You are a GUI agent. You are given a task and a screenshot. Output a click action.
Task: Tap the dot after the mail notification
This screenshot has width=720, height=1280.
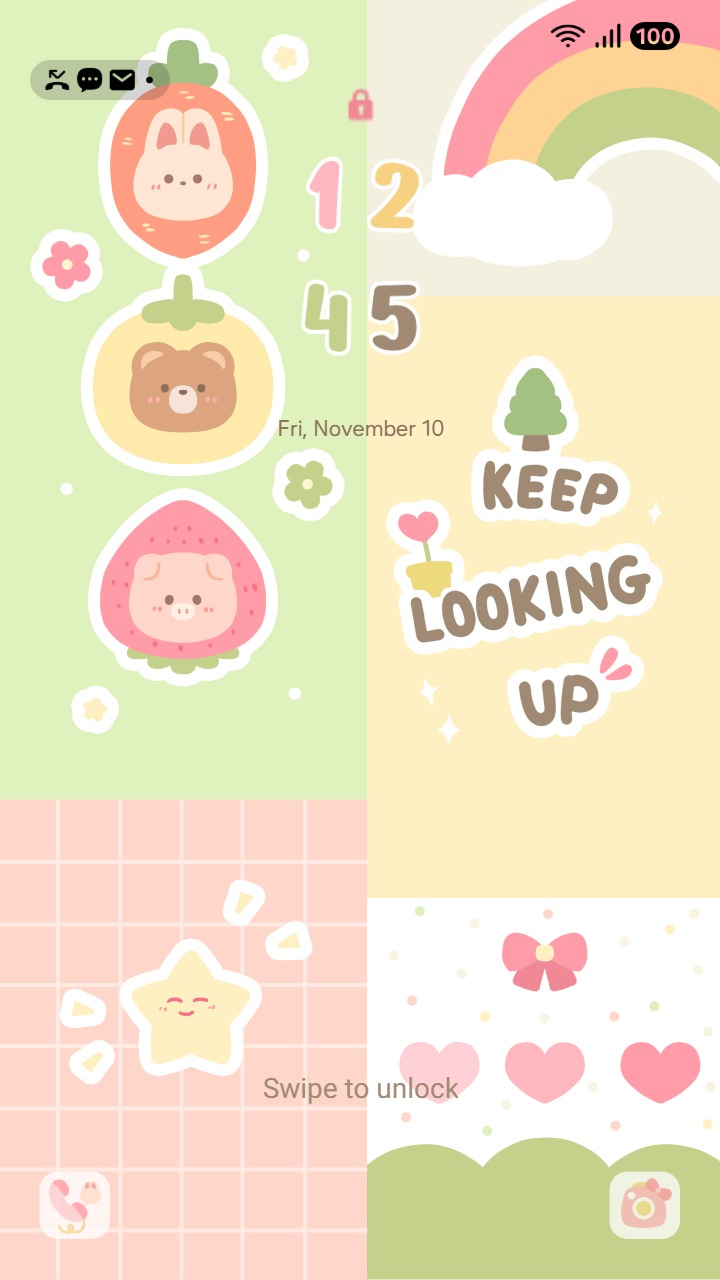click(150, 79)
